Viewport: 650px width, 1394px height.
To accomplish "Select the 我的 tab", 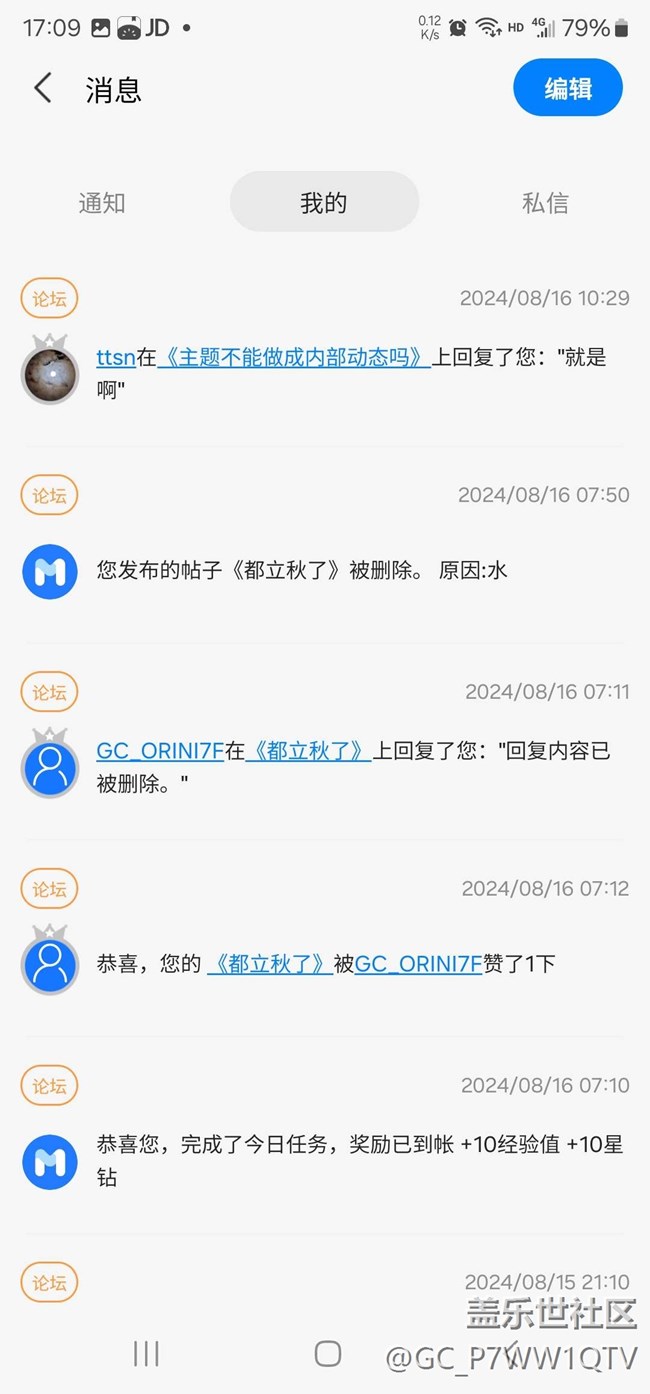I will (x=324, y=203).
